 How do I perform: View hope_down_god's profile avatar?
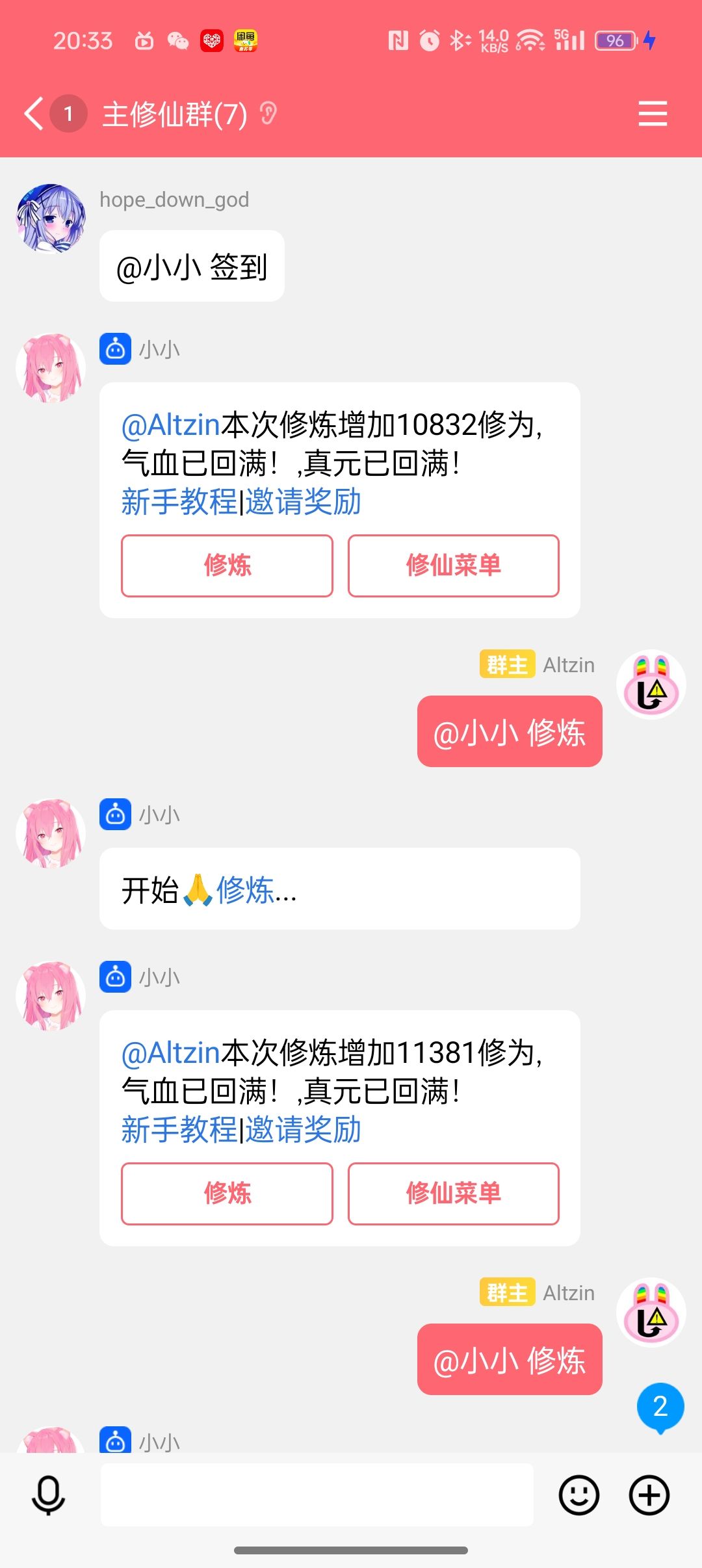[x=51, y=218]
